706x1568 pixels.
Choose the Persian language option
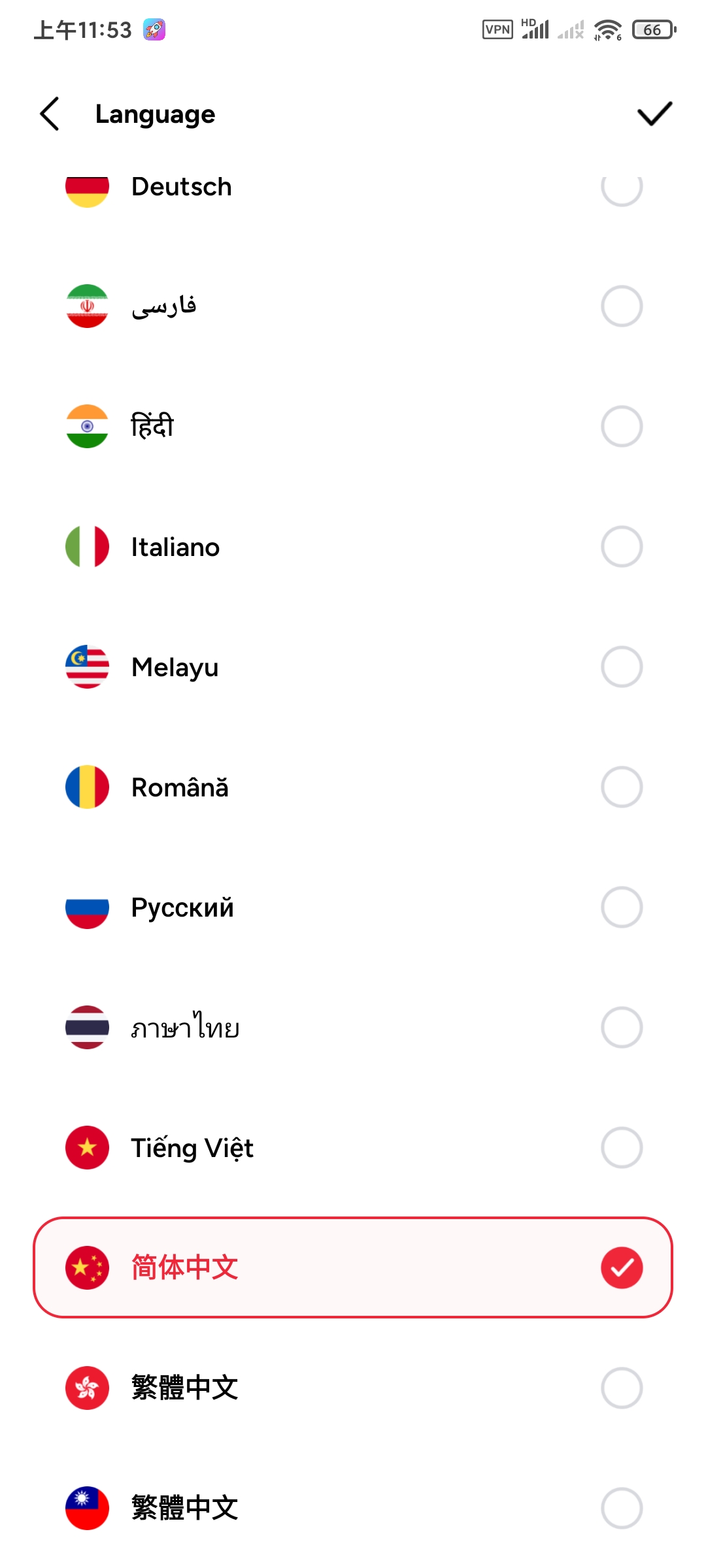353,306
